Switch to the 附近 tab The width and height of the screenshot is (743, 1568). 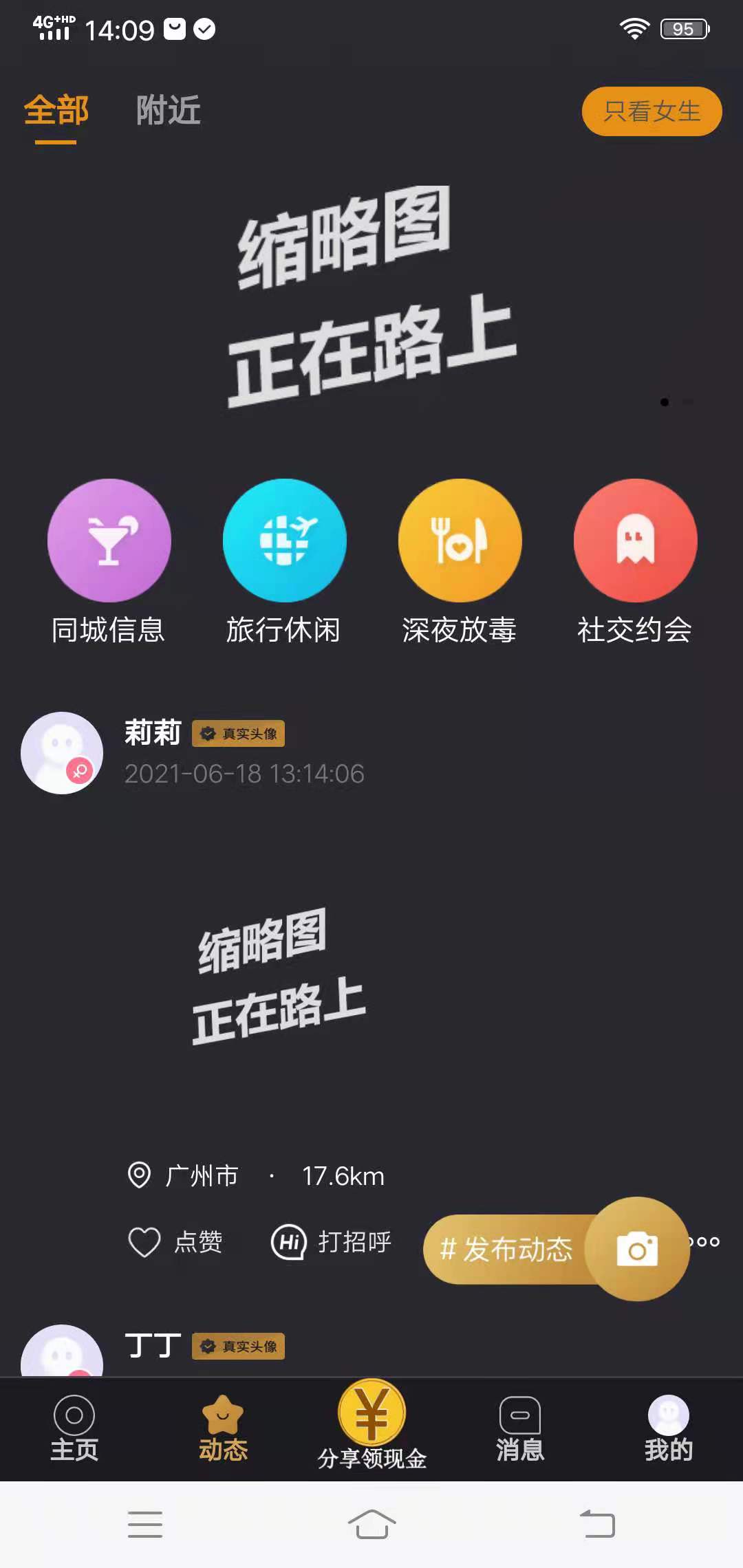pyautogui.click(x=168, y=111)
